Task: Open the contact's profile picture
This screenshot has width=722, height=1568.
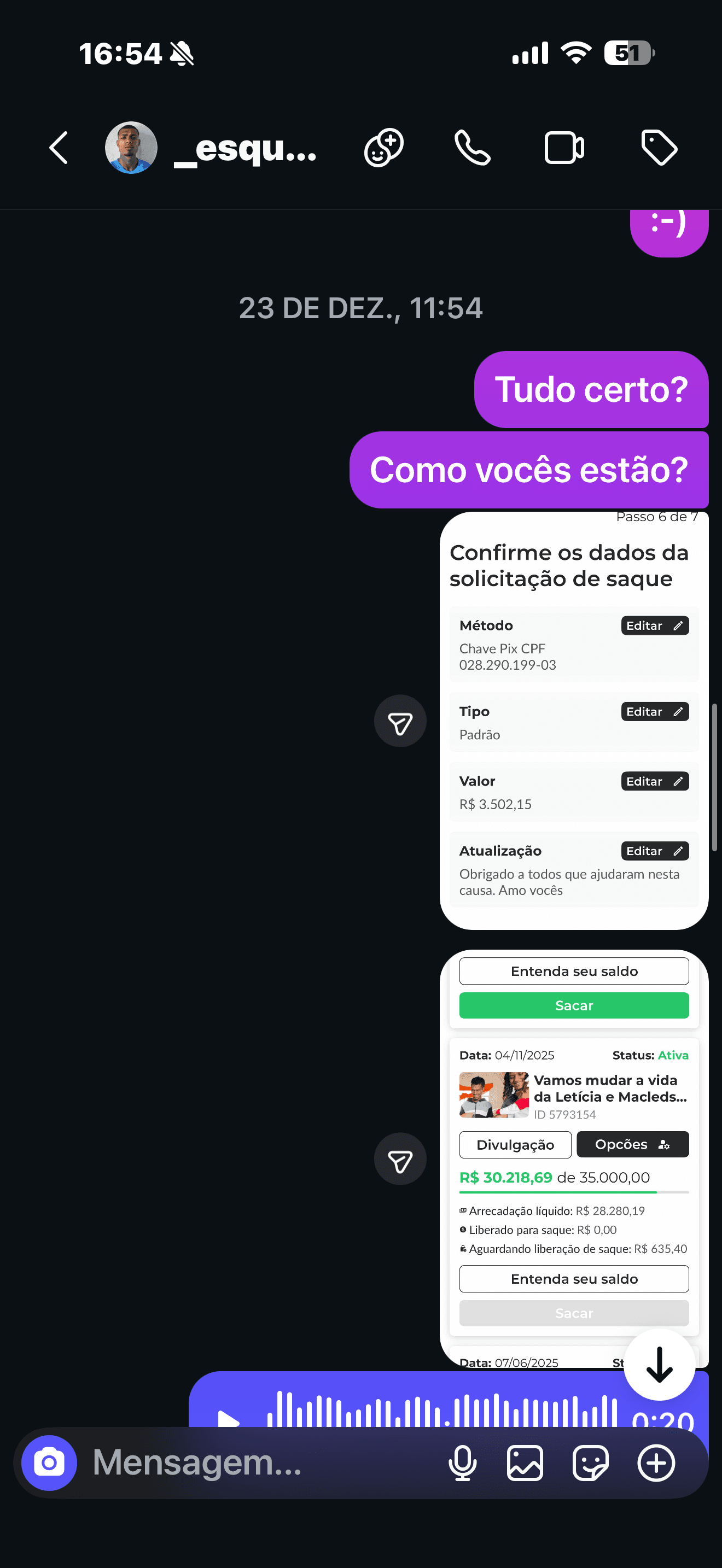Action: pos(130,147)
